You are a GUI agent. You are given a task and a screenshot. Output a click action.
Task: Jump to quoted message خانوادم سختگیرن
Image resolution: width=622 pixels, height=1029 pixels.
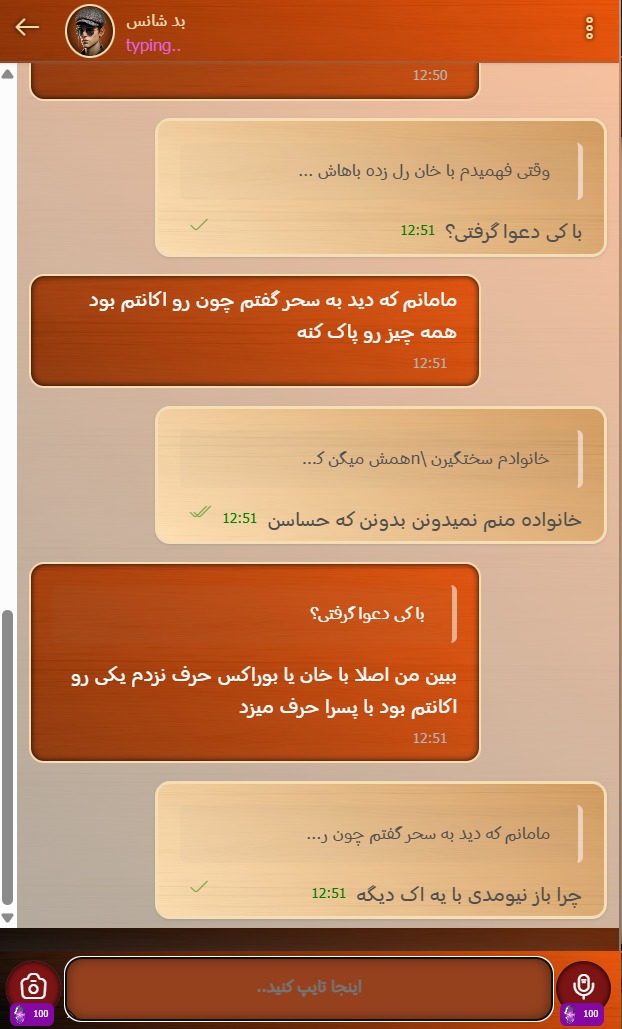point(381,459)
